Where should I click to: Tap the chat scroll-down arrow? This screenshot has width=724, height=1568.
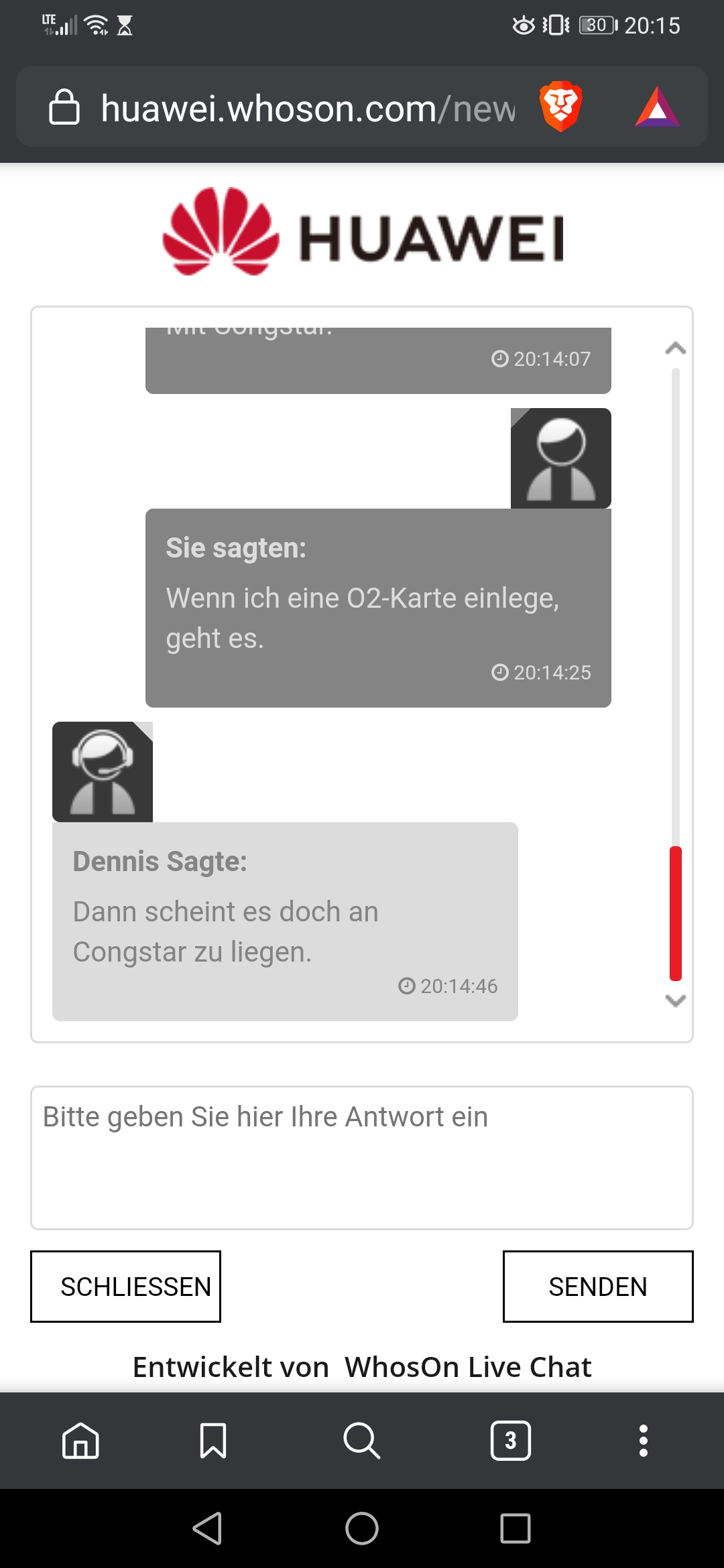point(675,1000)
